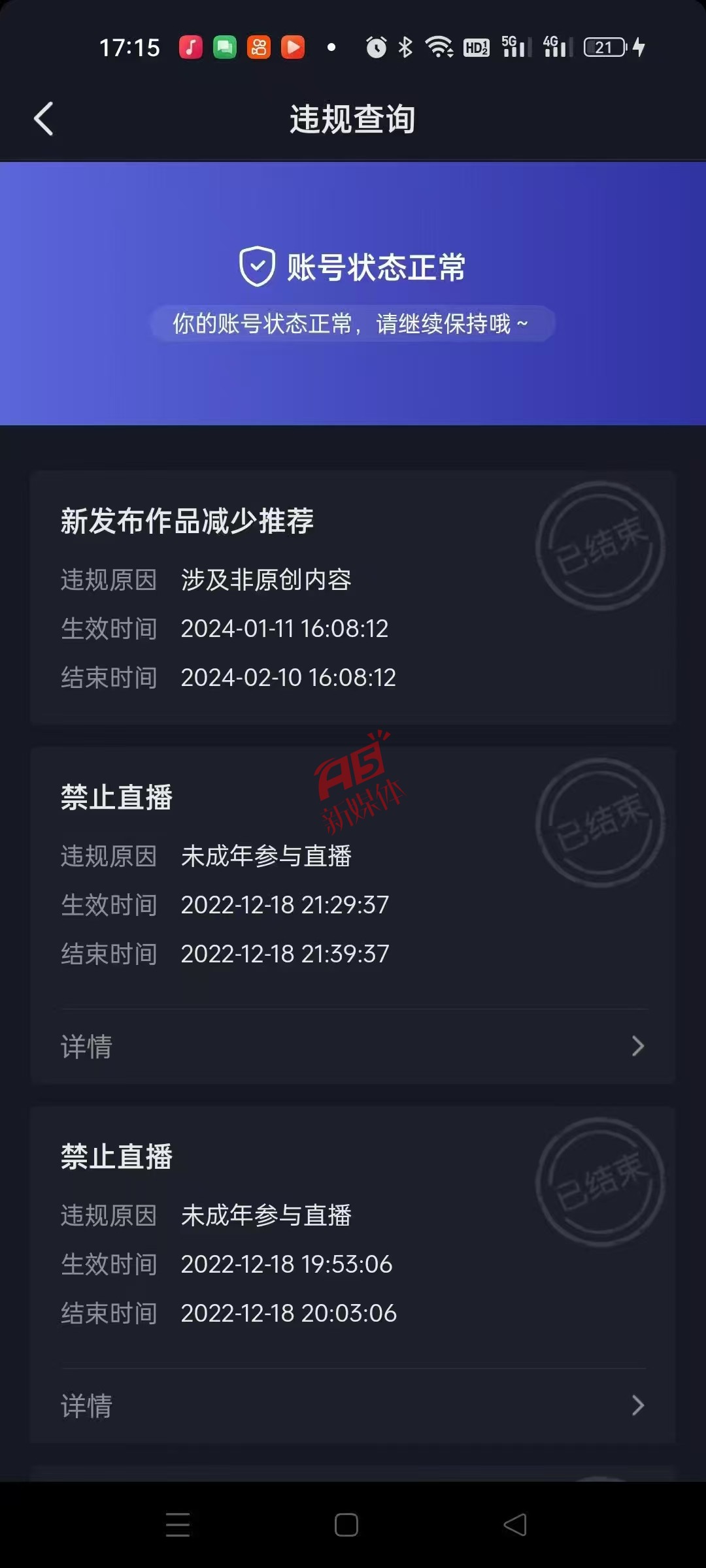Tap the system home button
The image size is (706, 1568).
point(346,1526)
